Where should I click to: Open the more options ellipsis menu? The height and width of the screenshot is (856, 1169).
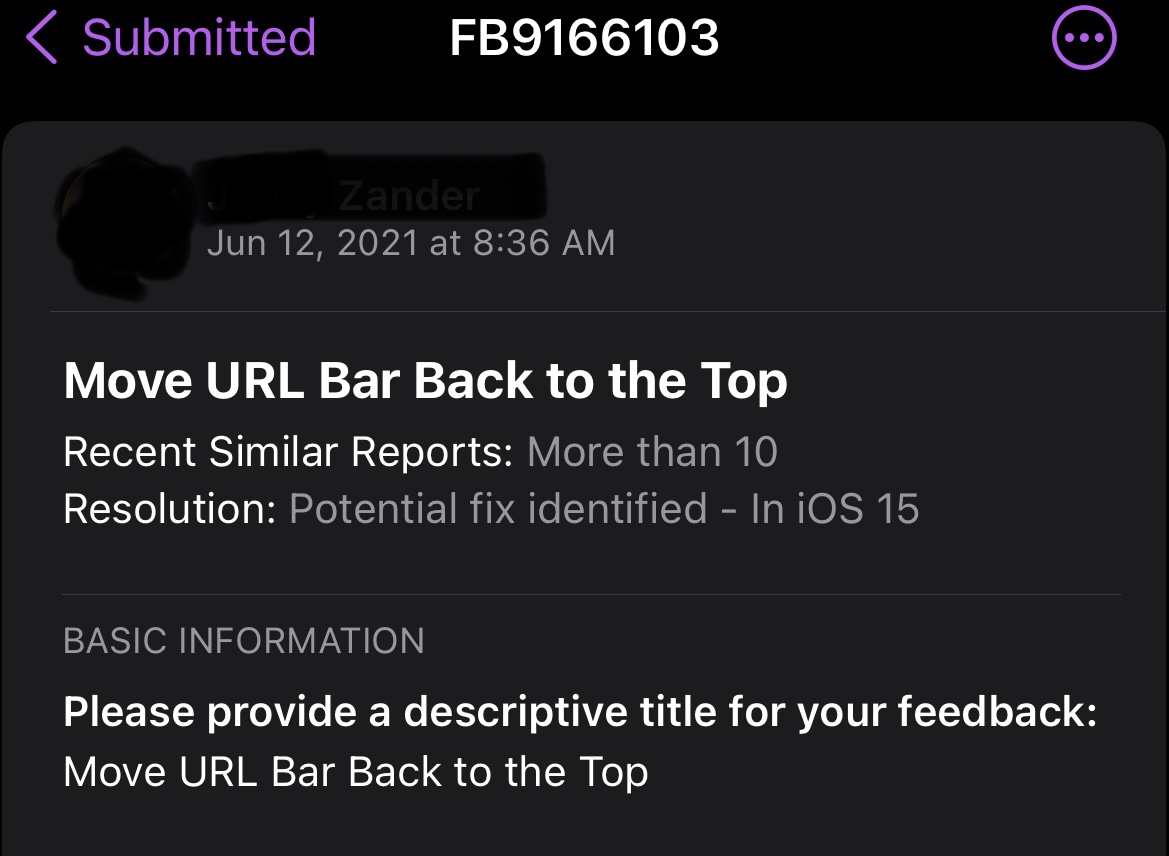coord(1084,38)
